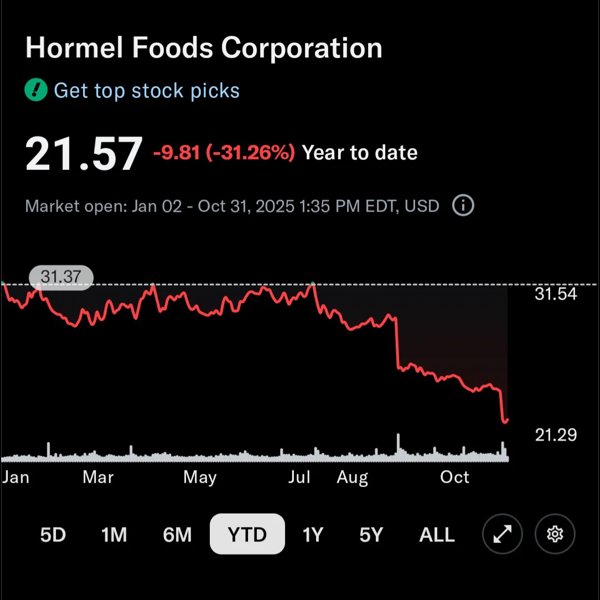Select the 1M time range
This screenshot has height=600, width=600.
click(114, 535)
